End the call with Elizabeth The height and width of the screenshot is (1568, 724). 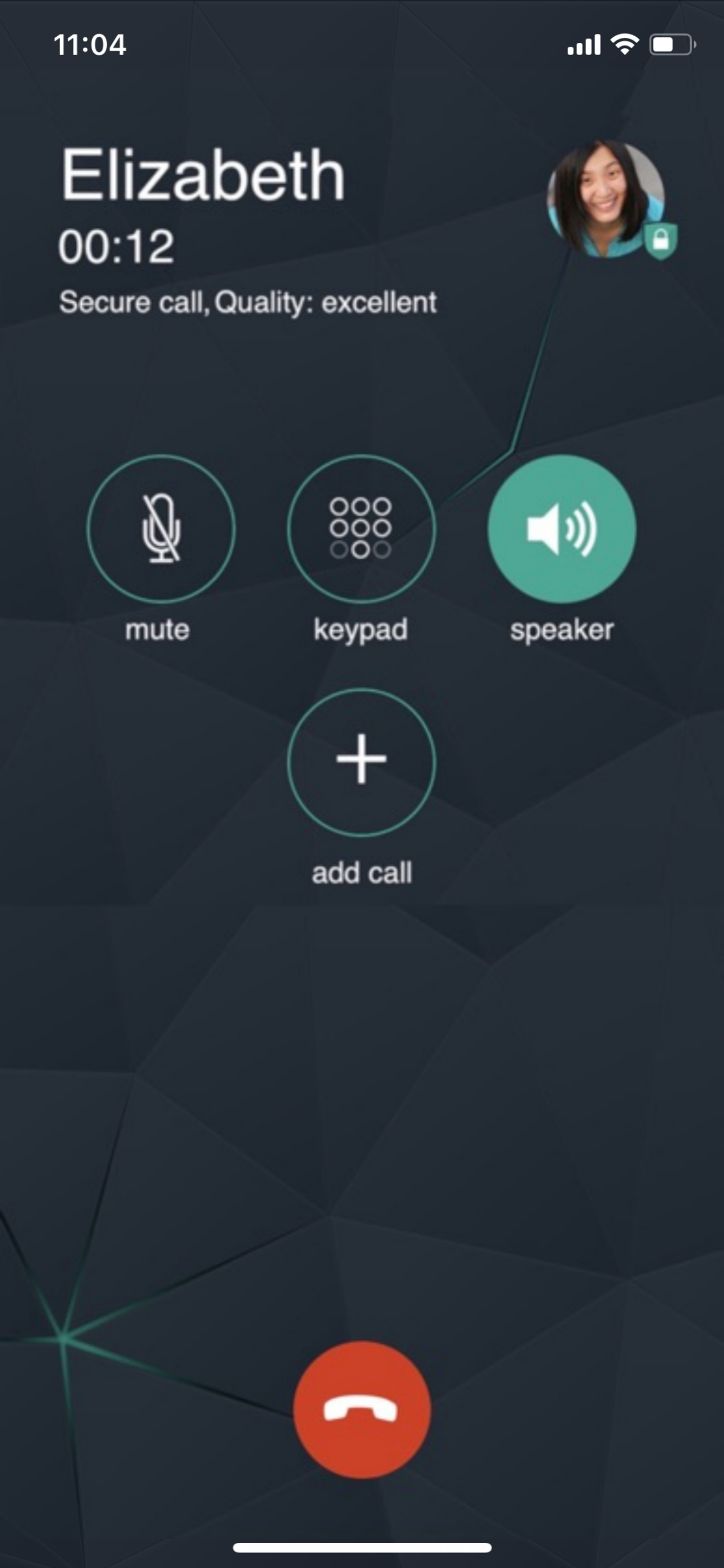(x=362, y=1409)
